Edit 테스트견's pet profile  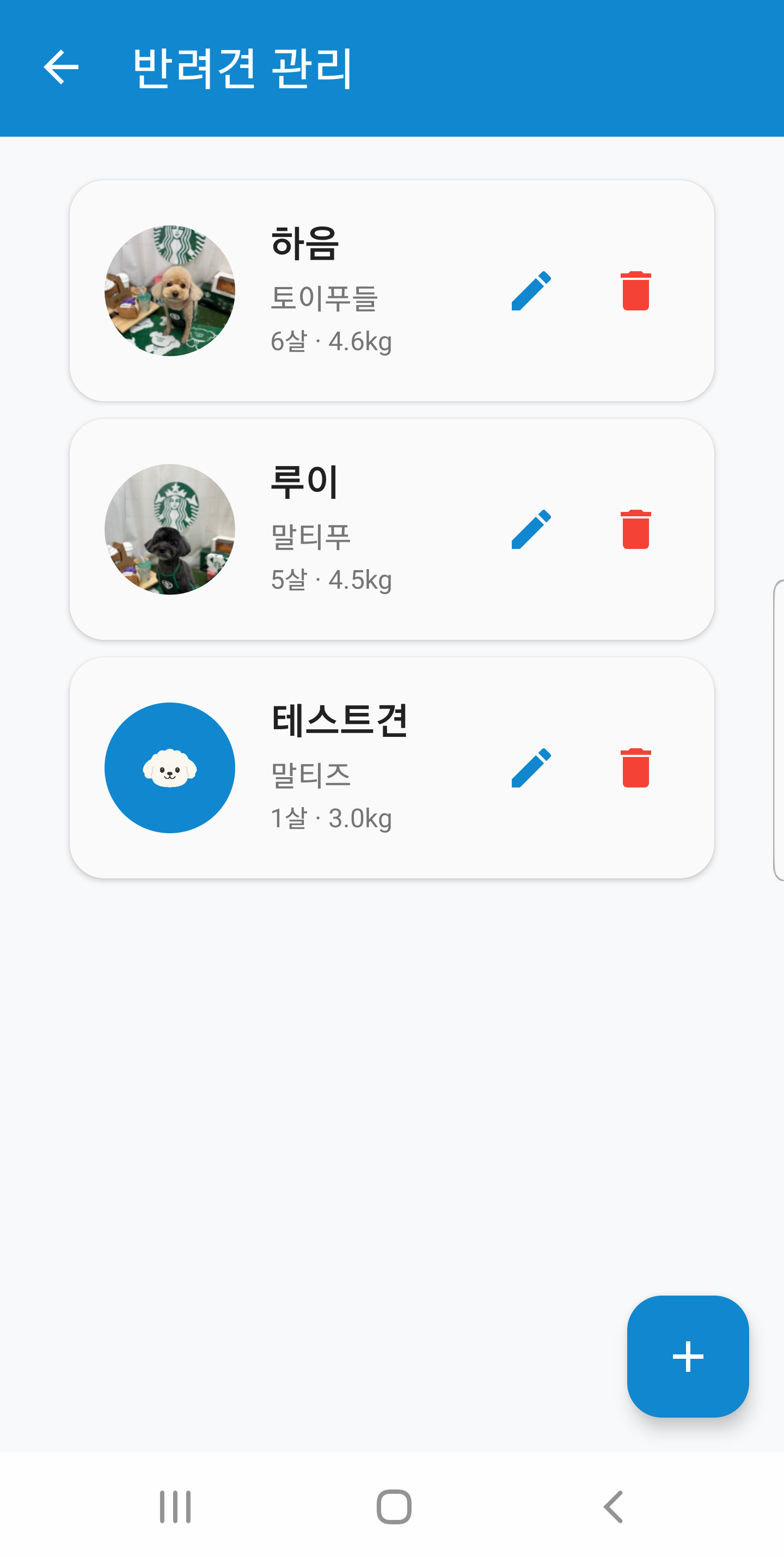click(x=531, y=768)
